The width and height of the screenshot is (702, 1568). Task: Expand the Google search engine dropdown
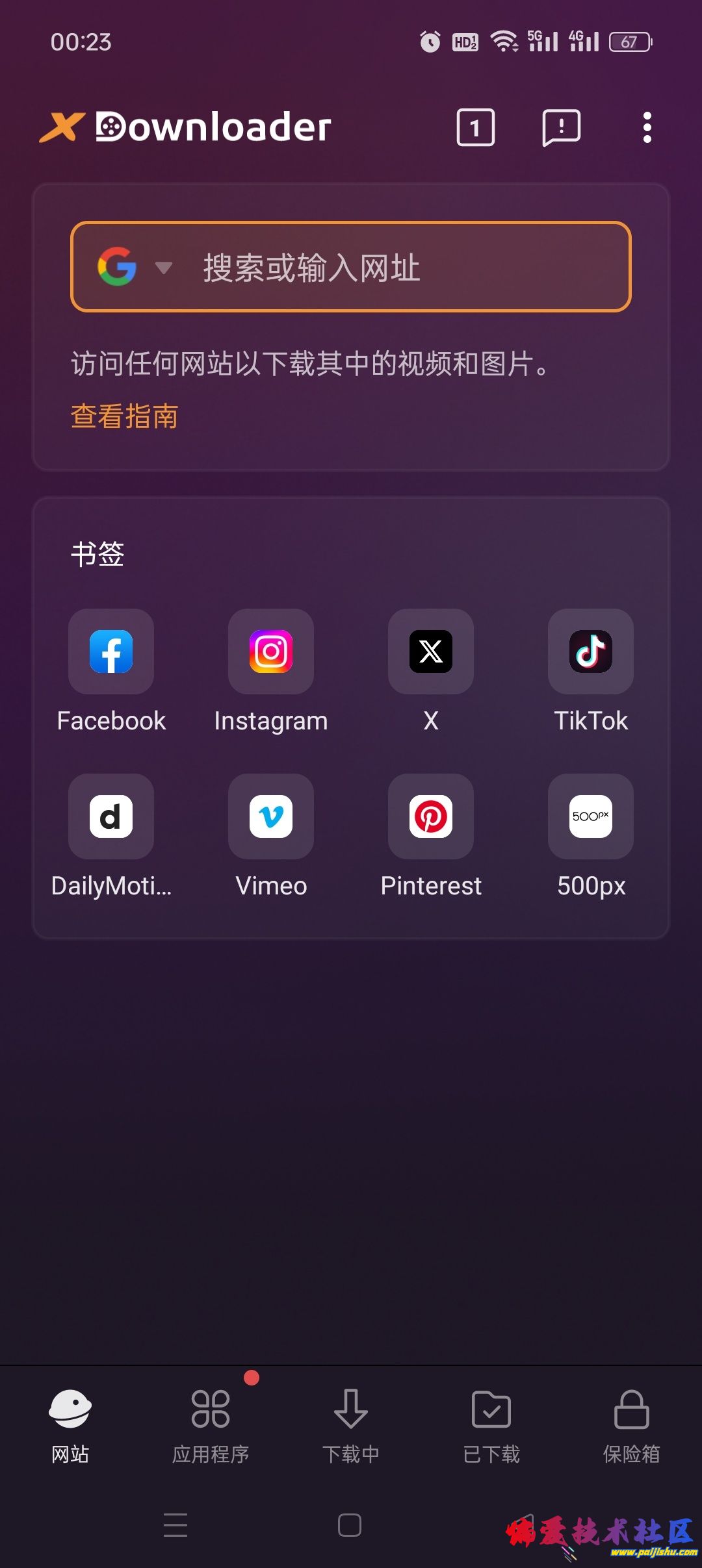[x=162, y=268]
